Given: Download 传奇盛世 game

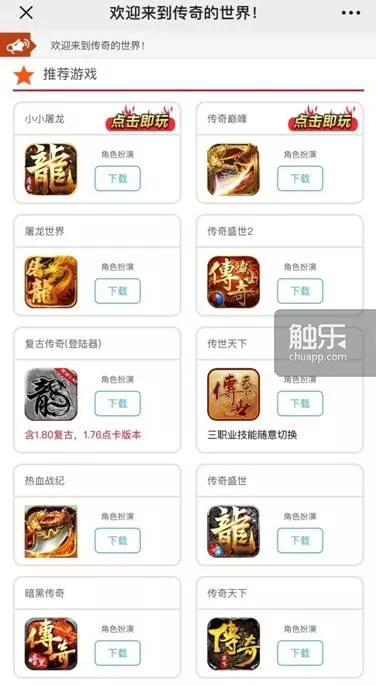Looking at the screenshot, I should (x=300, y=540).
